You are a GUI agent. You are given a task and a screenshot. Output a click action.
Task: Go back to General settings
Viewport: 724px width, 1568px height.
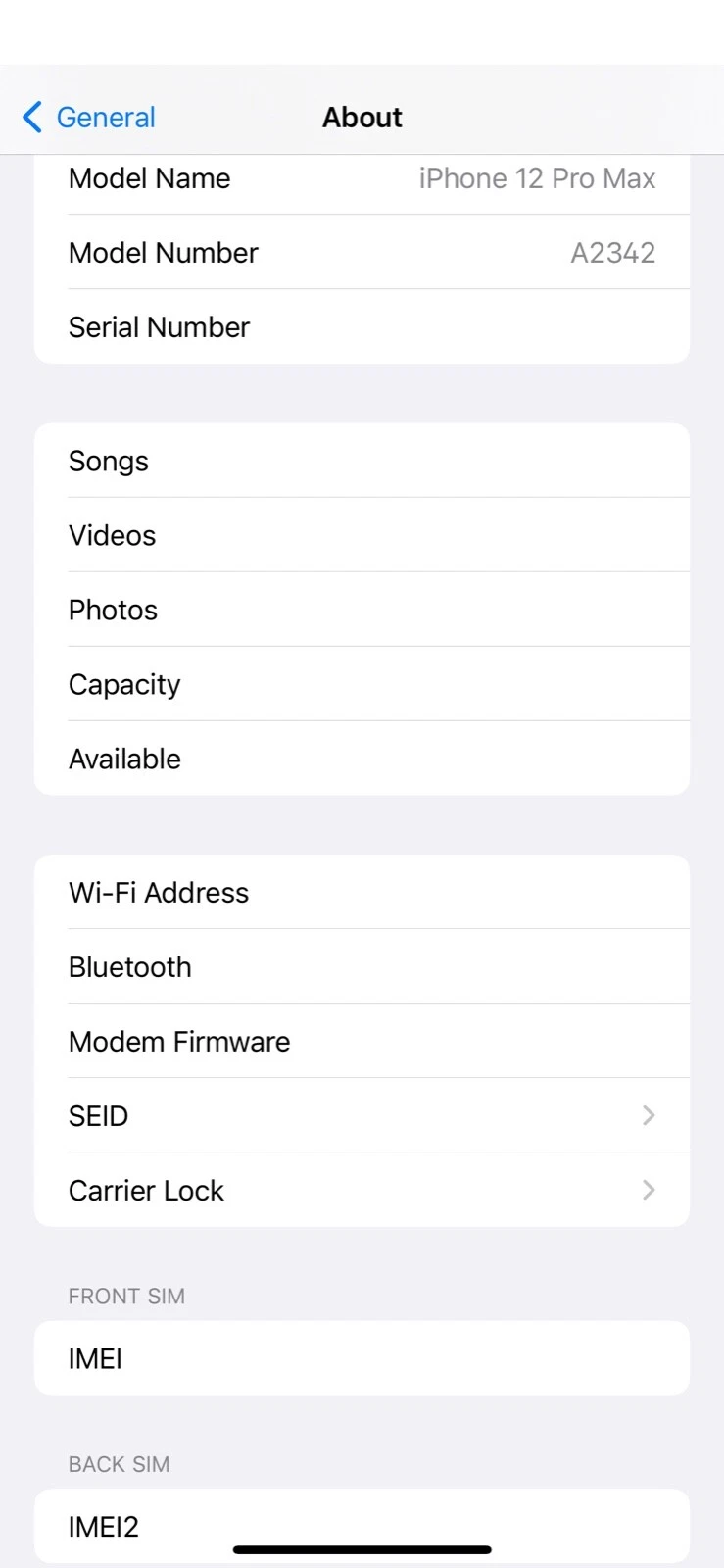coord(89,118)
